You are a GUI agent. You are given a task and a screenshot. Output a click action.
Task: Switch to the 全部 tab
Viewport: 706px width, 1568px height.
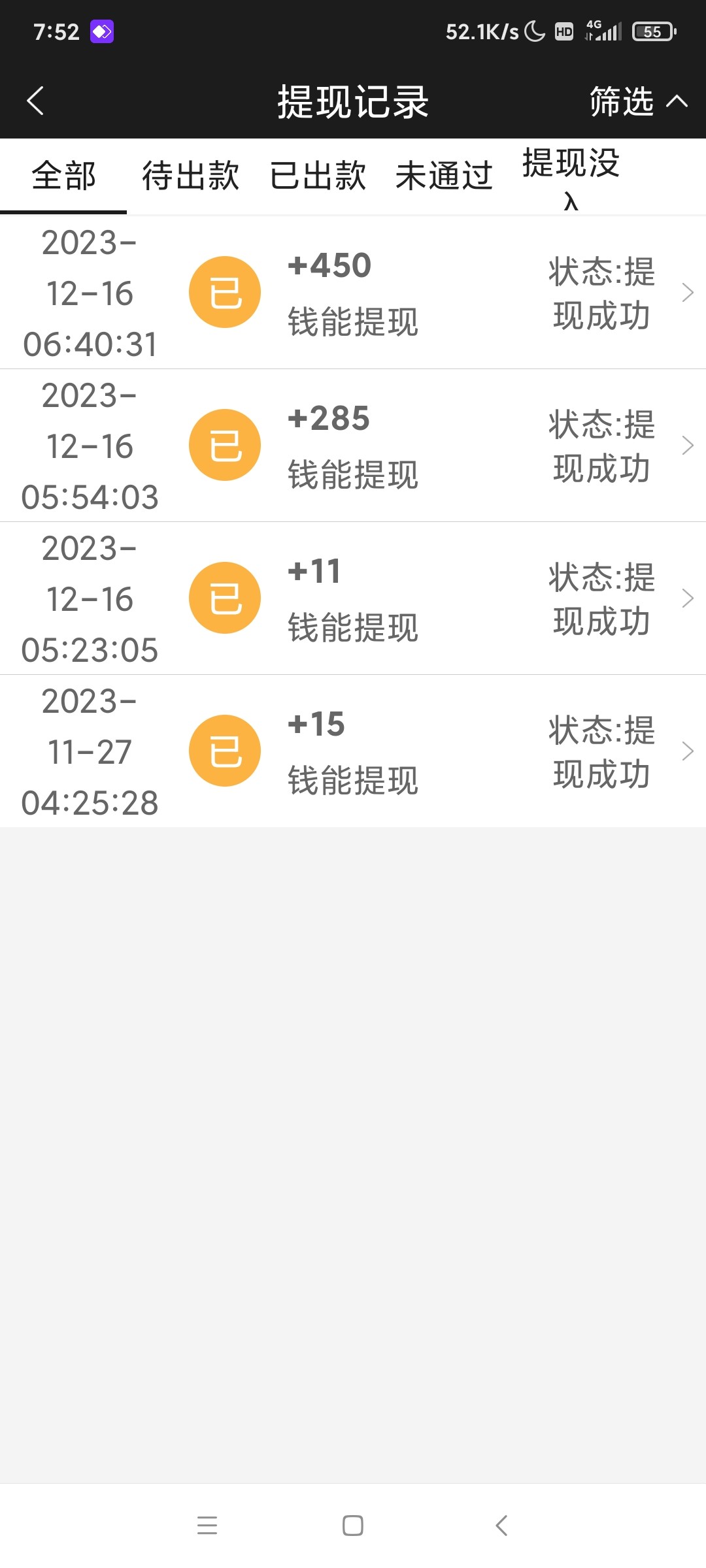[x=63, y=176]
